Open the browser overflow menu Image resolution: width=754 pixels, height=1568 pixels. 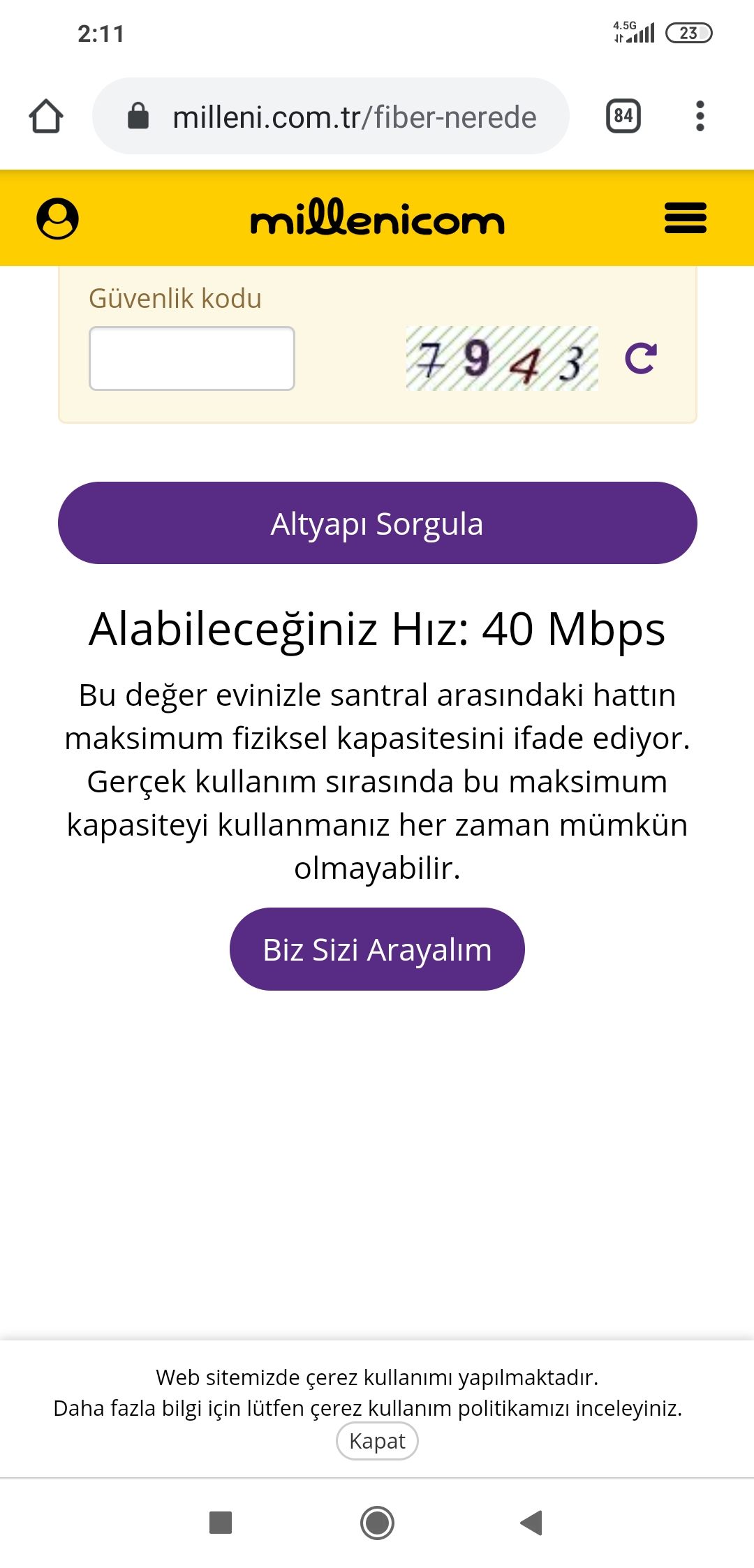tap(700, 116)
